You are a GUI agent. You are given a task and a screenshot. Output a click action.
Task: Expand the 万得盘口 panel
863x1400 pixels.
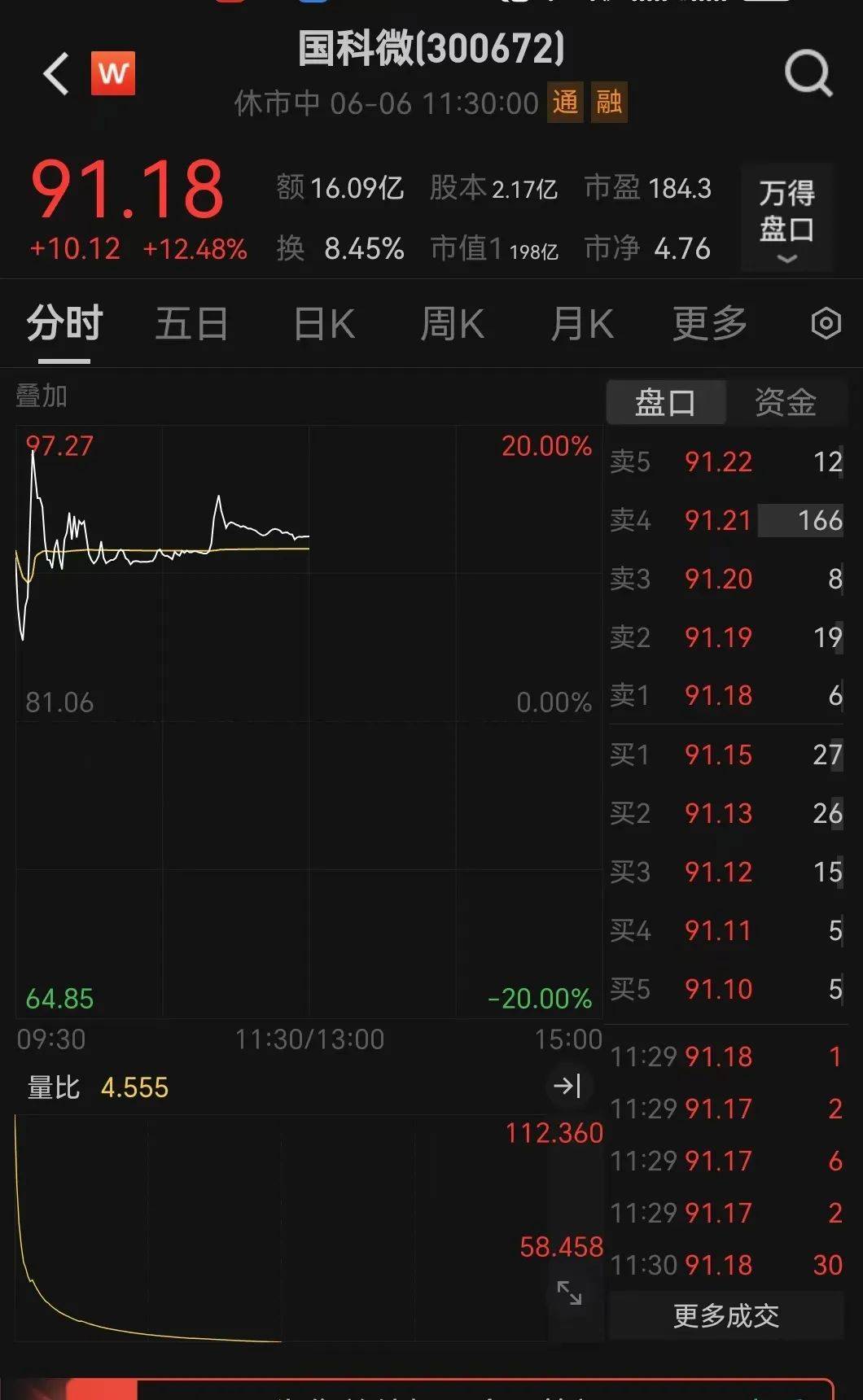point(786,217)
